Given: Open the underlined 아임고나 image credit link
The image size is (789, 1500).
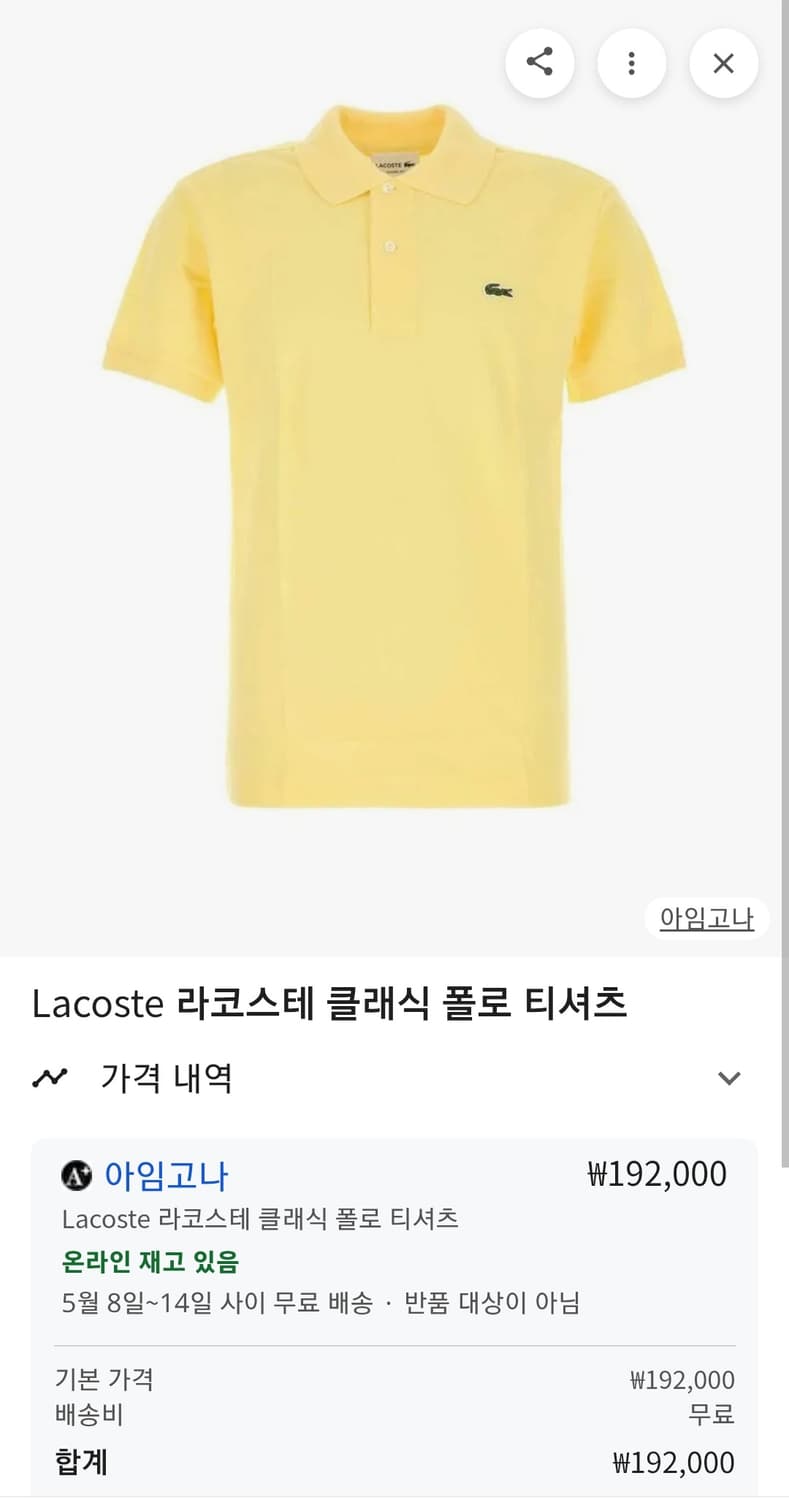Looking at the screenshot, I should pyautogui.click(x=706, y=918).
